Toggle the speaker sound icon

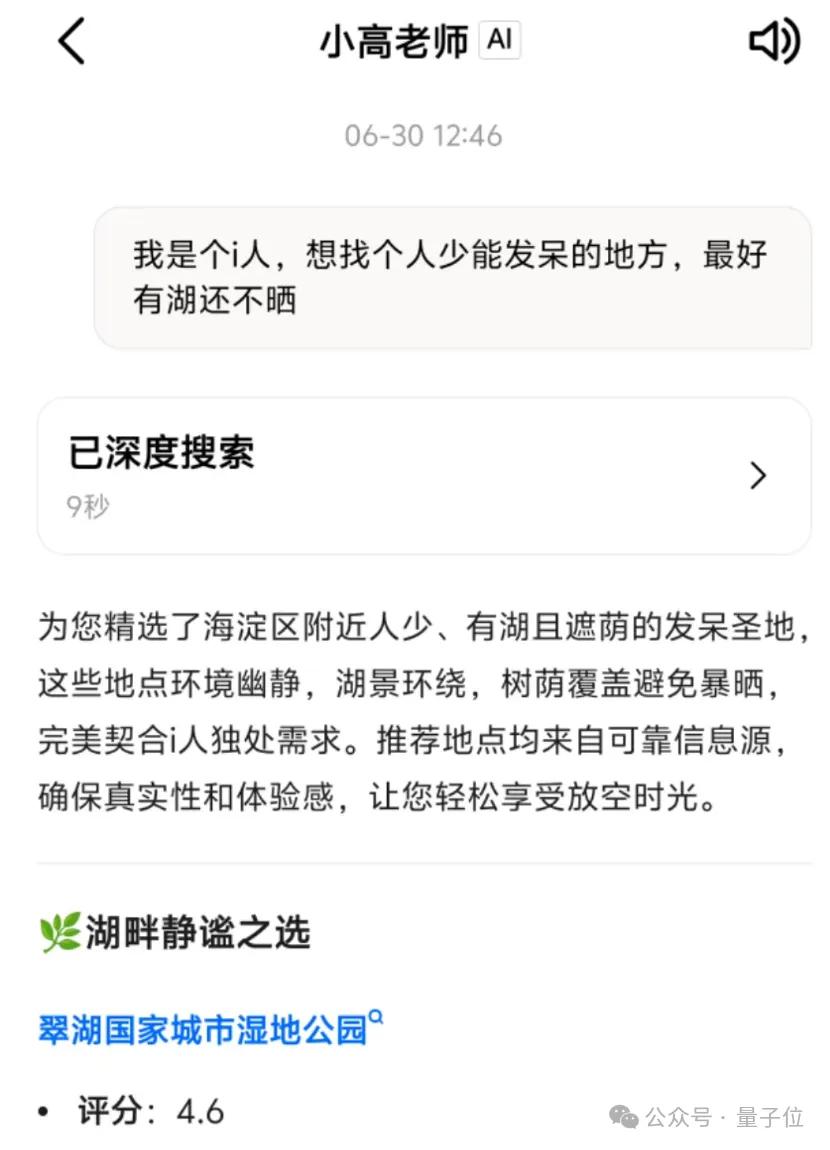click(774, 42)
